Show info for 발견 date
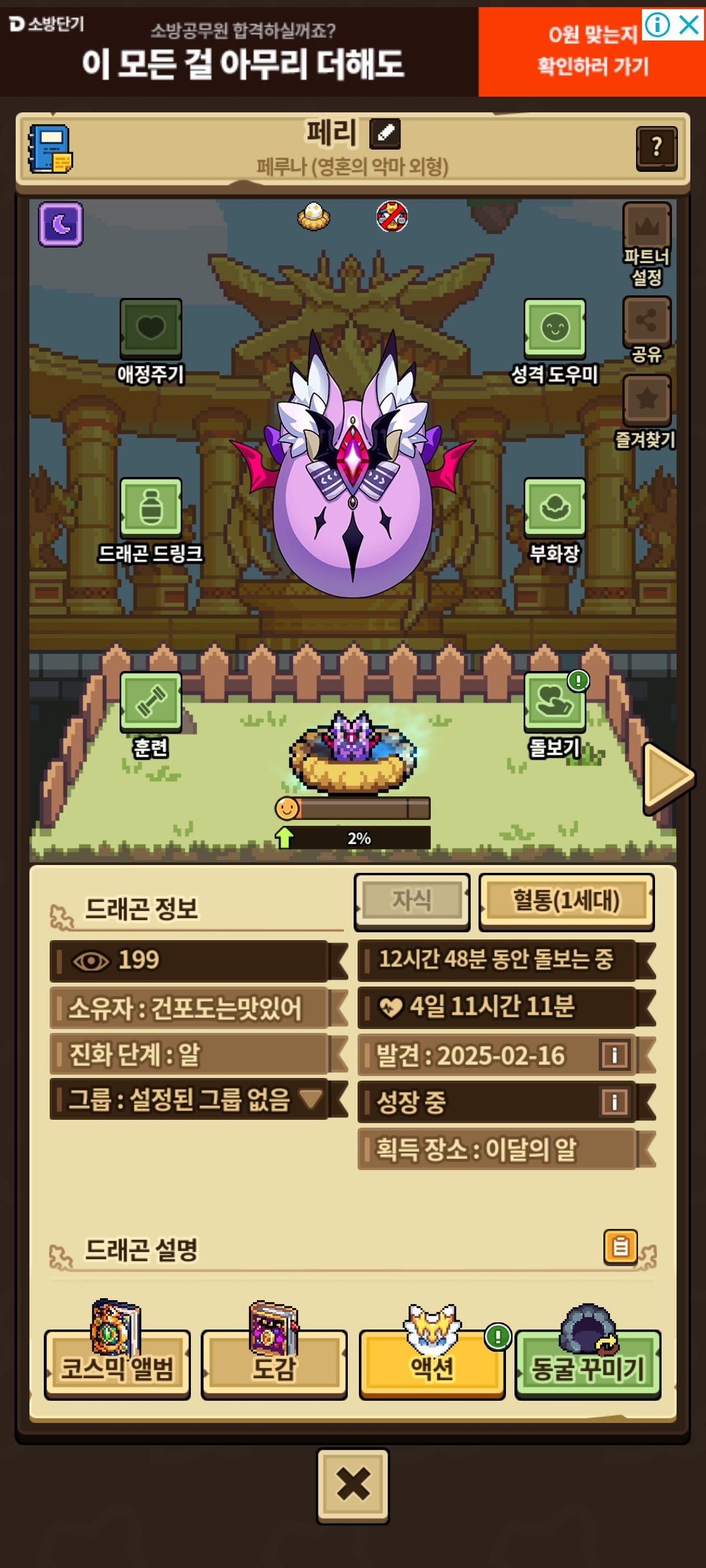The height and width of the screenshot is (1568, 706). (614, 1054)
